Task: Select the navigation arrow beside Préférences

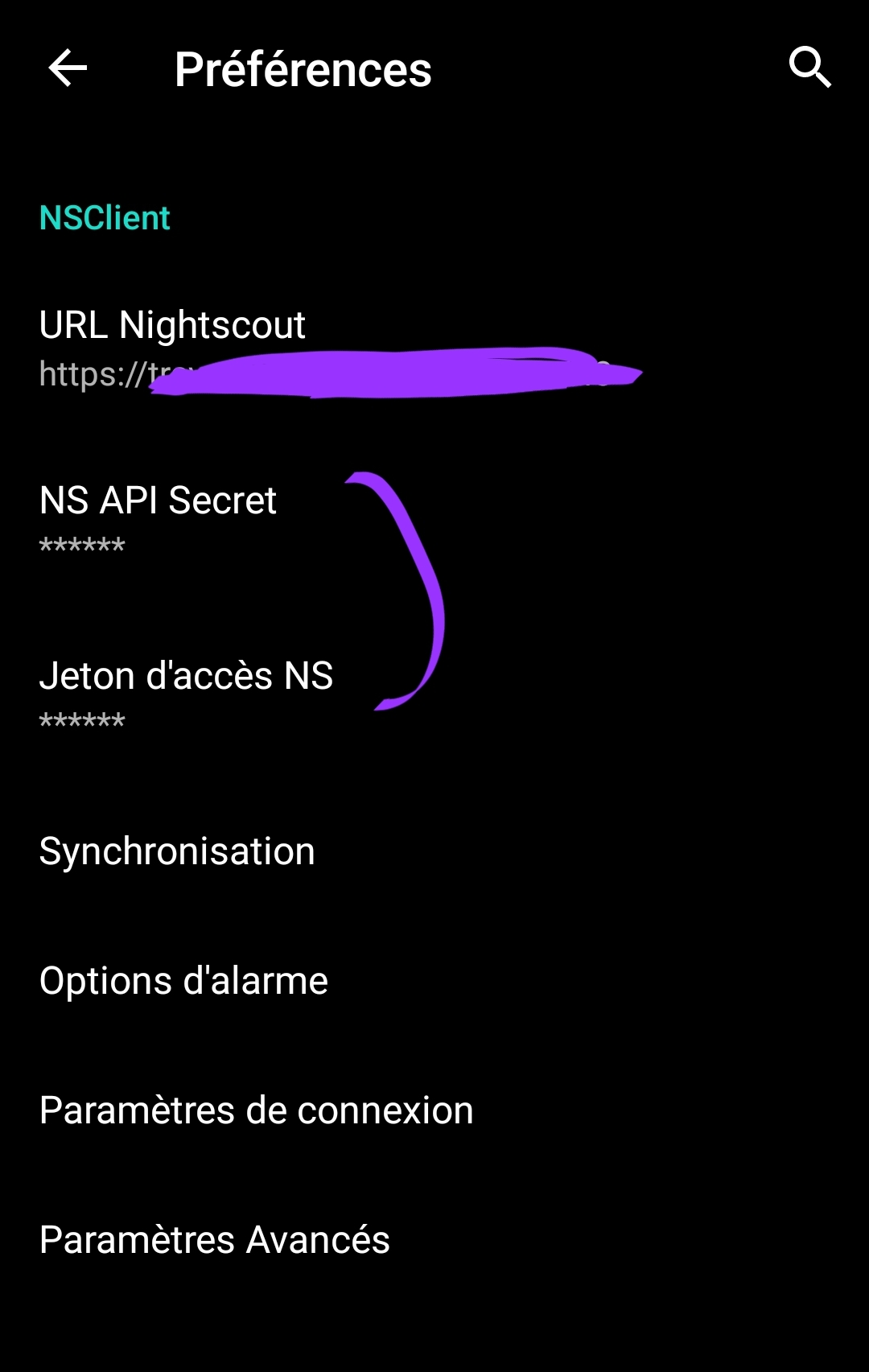Action: point(66,68)
